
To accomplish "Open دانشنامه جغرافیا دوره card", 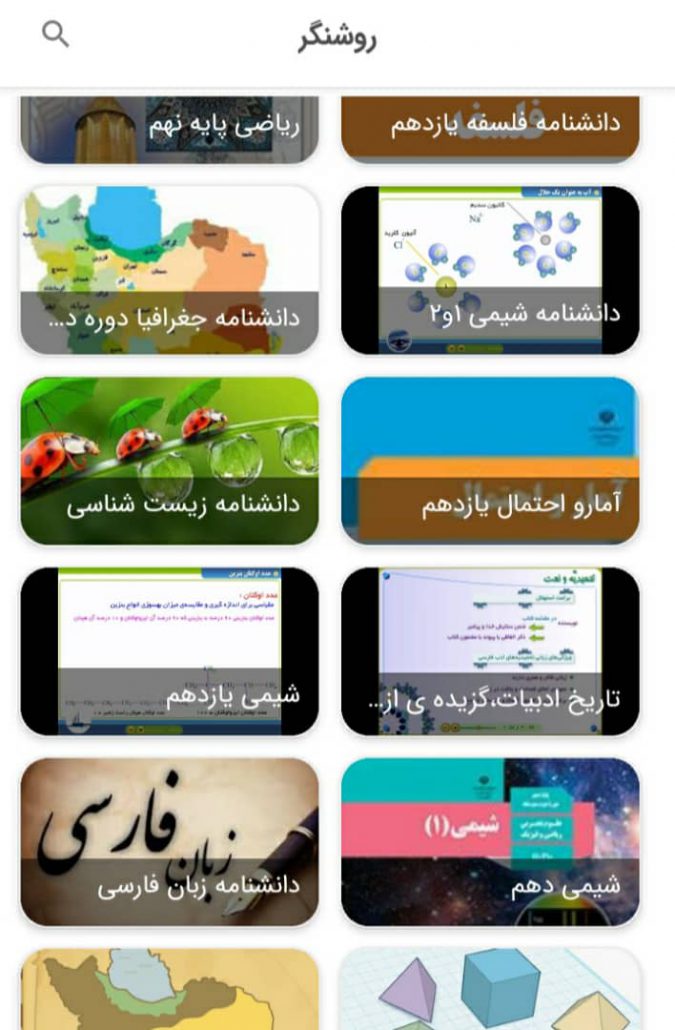I will coord(169,270).
